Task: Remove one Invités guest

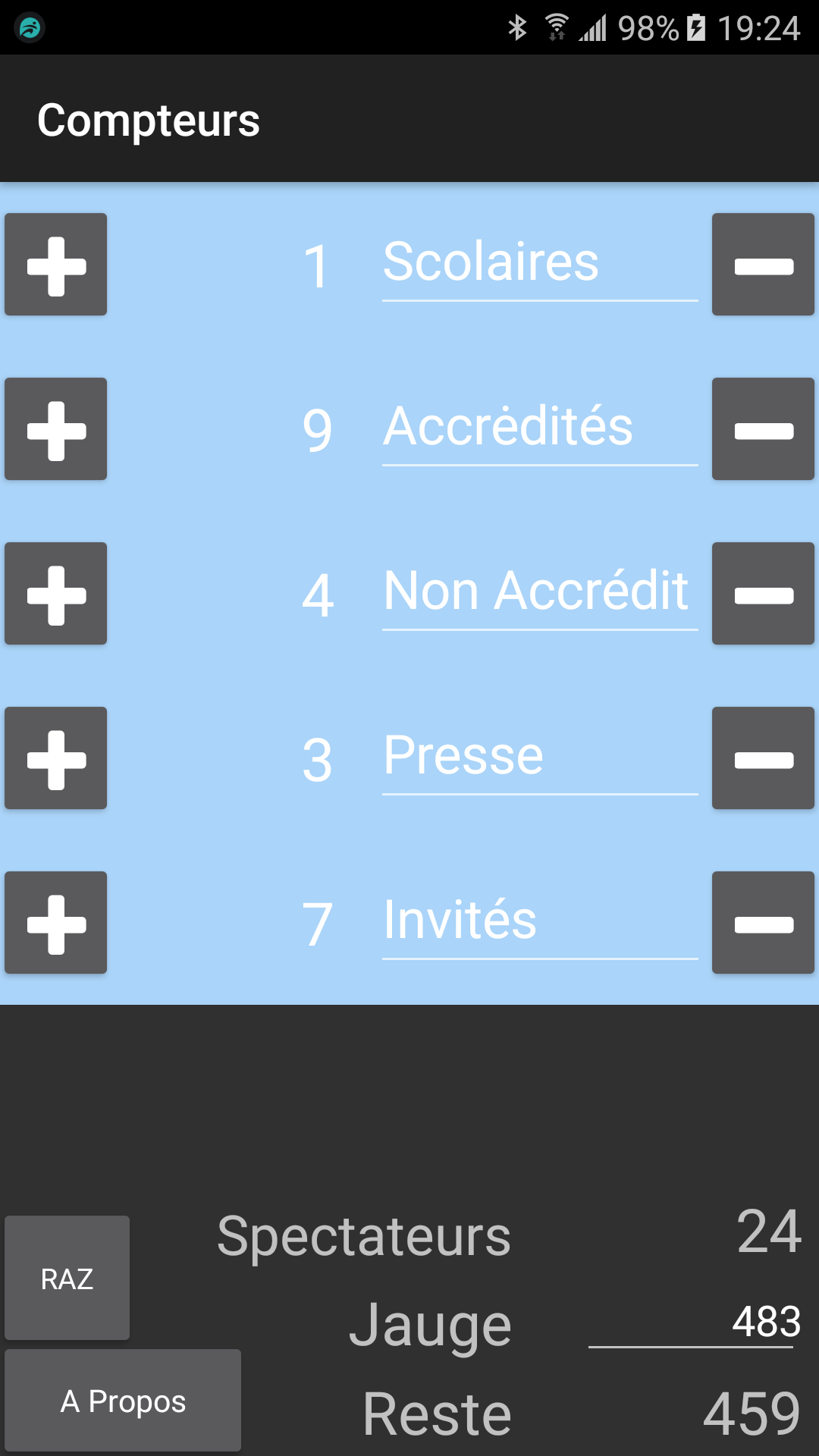Action: click(763, 923)
